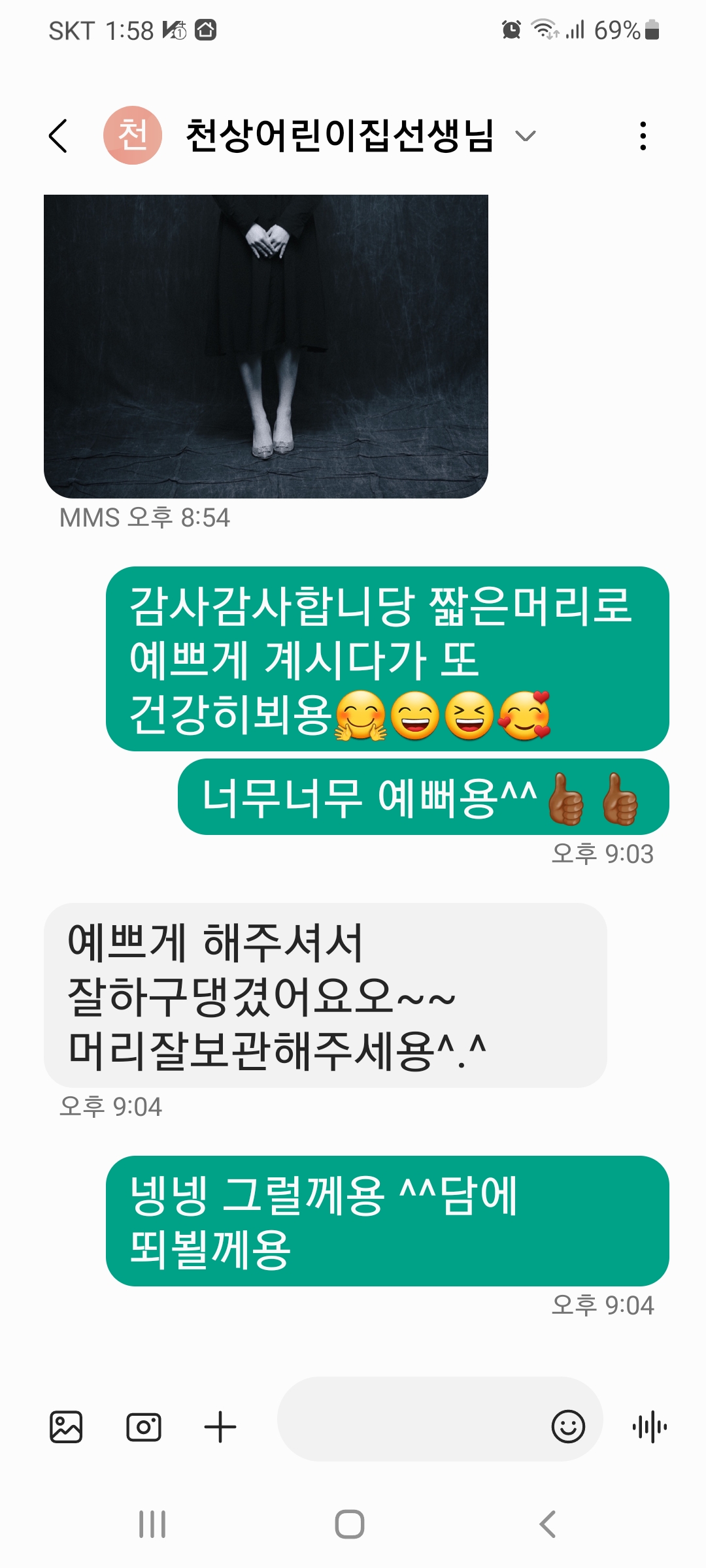This screenshot has height=1568, width=706.
Task: Open the 천 contact avatar
Action: [x=133, y=135]
